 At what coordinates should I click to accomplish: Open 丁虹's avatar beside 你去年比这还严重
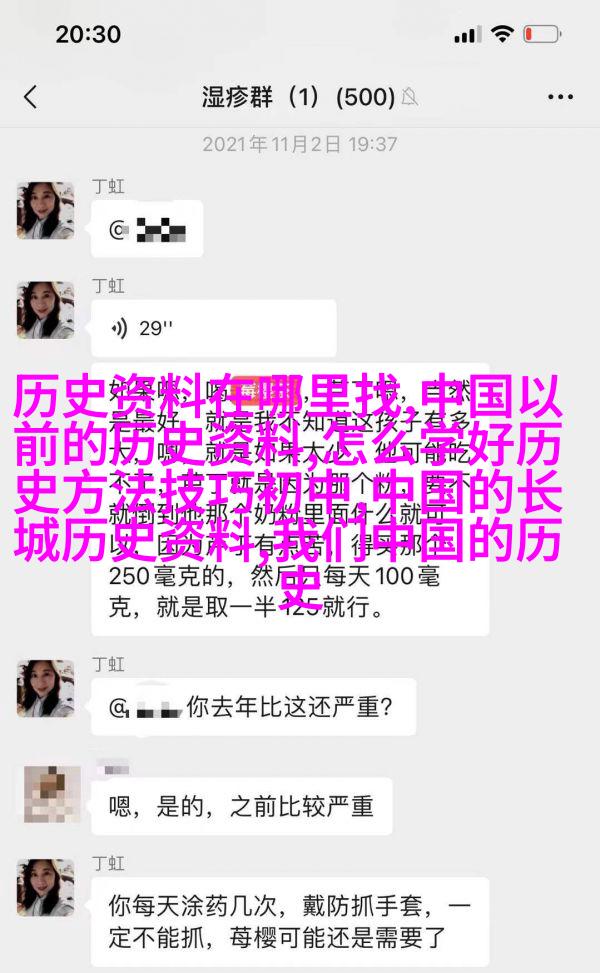tap(46, 688)
